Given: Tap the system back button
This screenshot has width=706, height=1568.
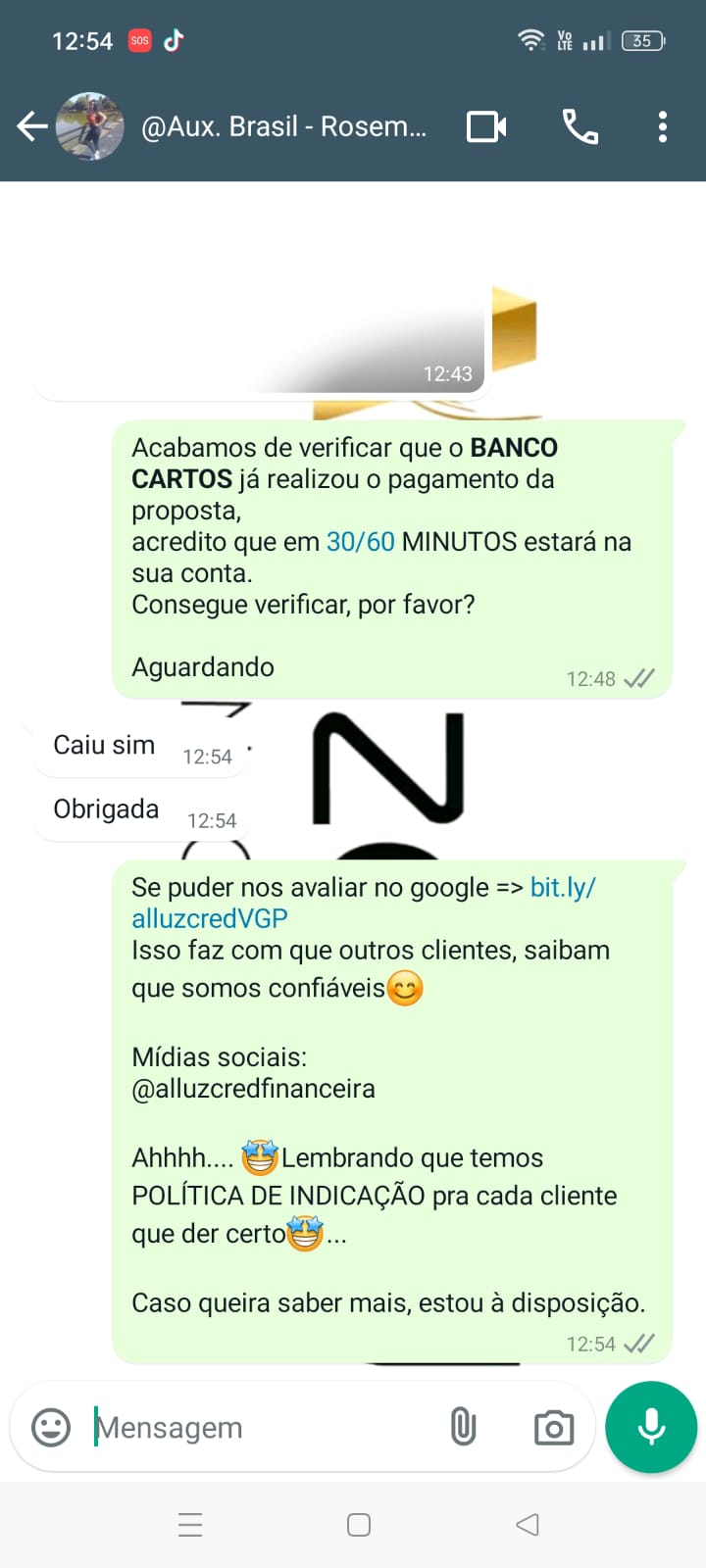Looking at the screenshot, I should 528,1524.
